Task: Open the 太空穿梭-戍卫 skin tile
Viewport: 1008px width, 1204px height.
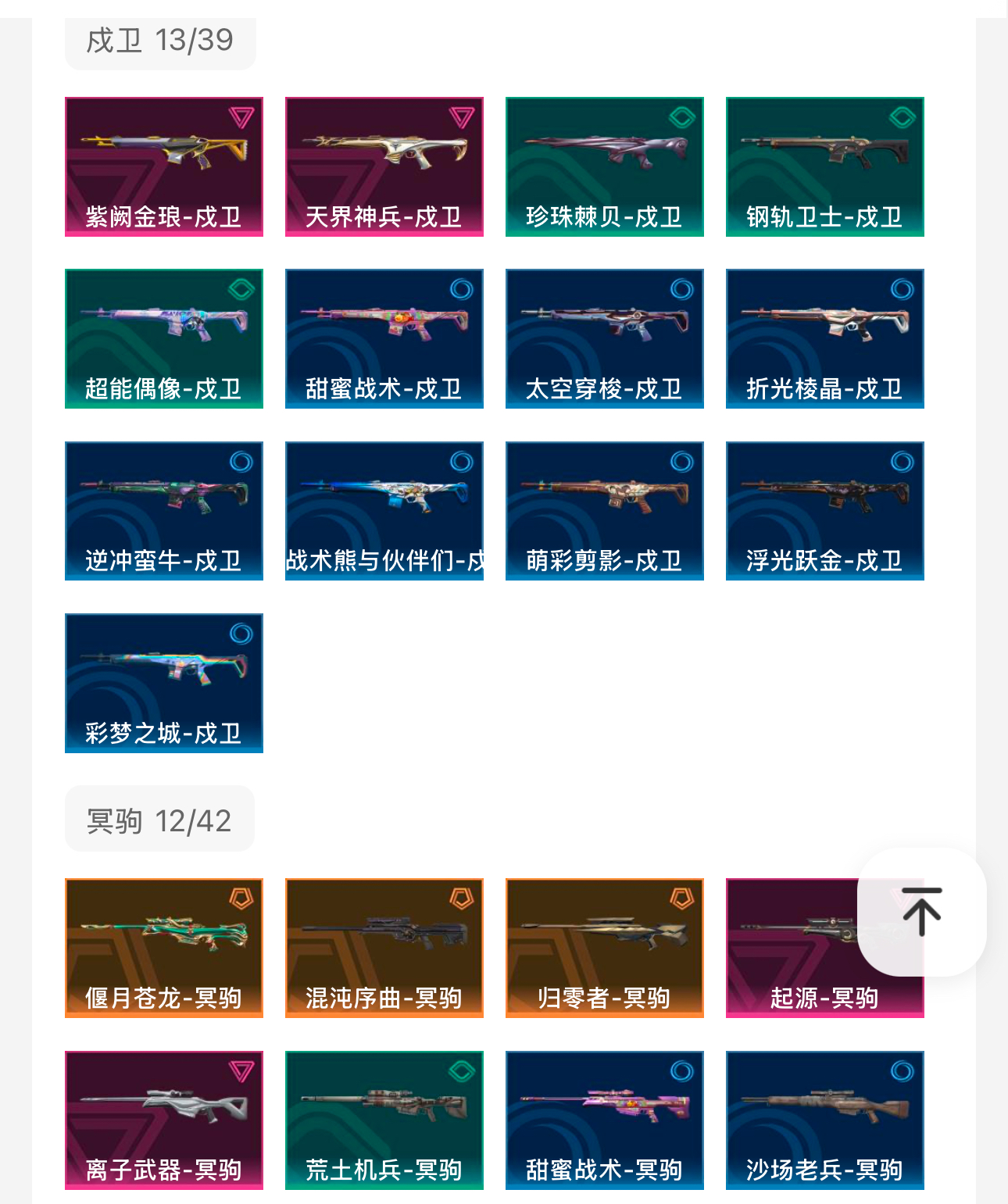Action: (605, 338)
